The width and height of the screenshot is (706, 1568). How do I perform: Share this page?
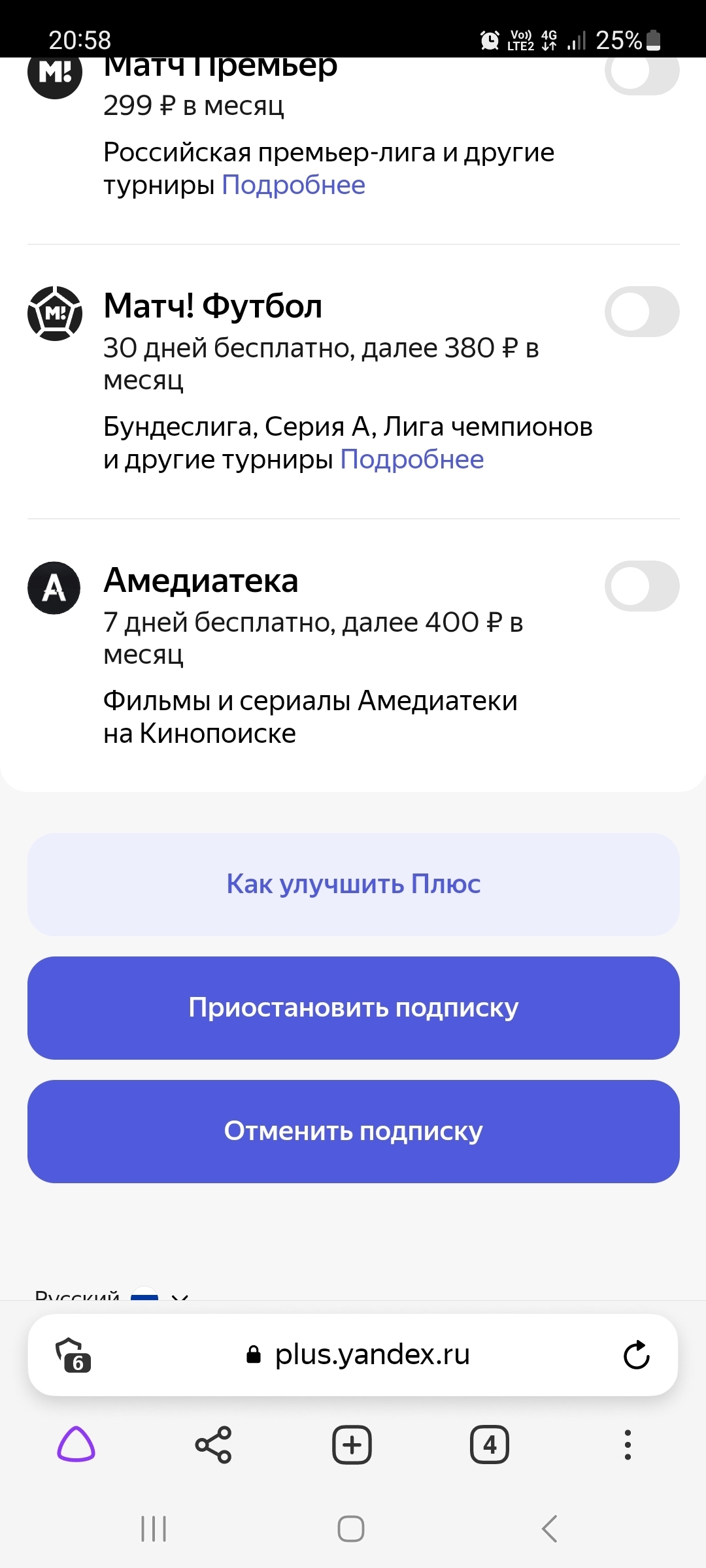pos(214,1445)
